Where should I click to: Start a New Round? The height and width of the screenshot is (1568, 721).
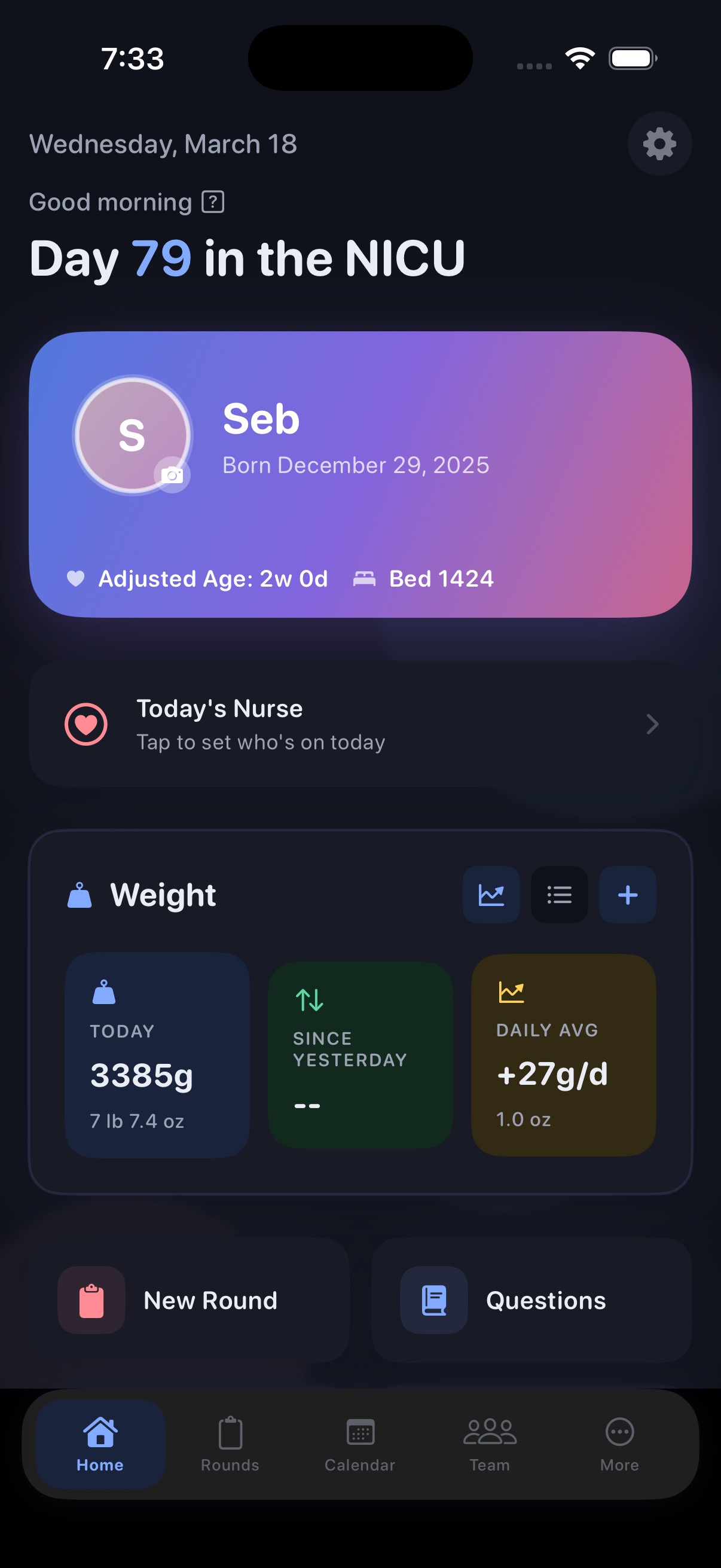point(188,1300)
